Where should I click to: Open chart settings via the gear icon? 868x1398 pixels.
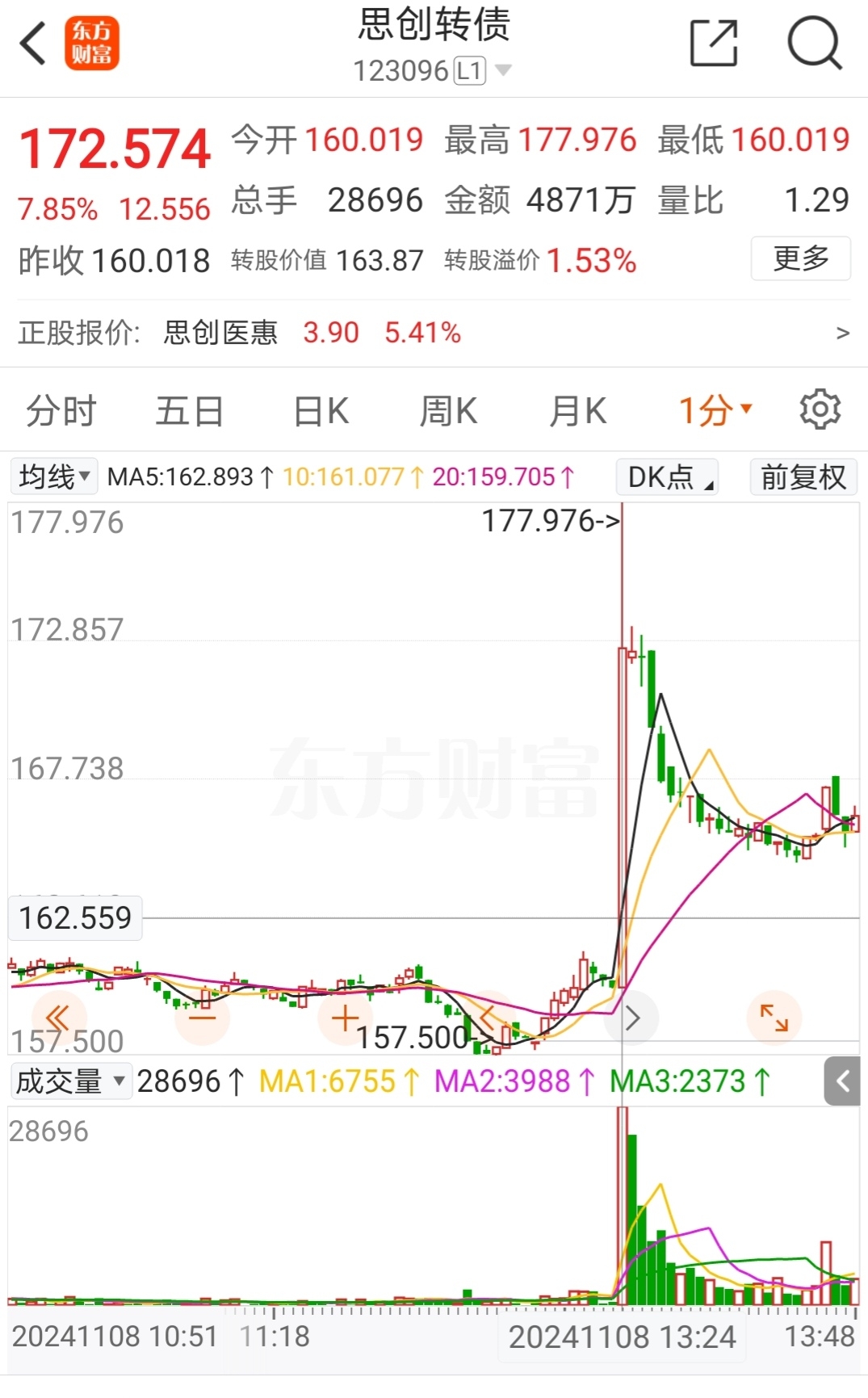pyautogui.click(x=820, y=409)
